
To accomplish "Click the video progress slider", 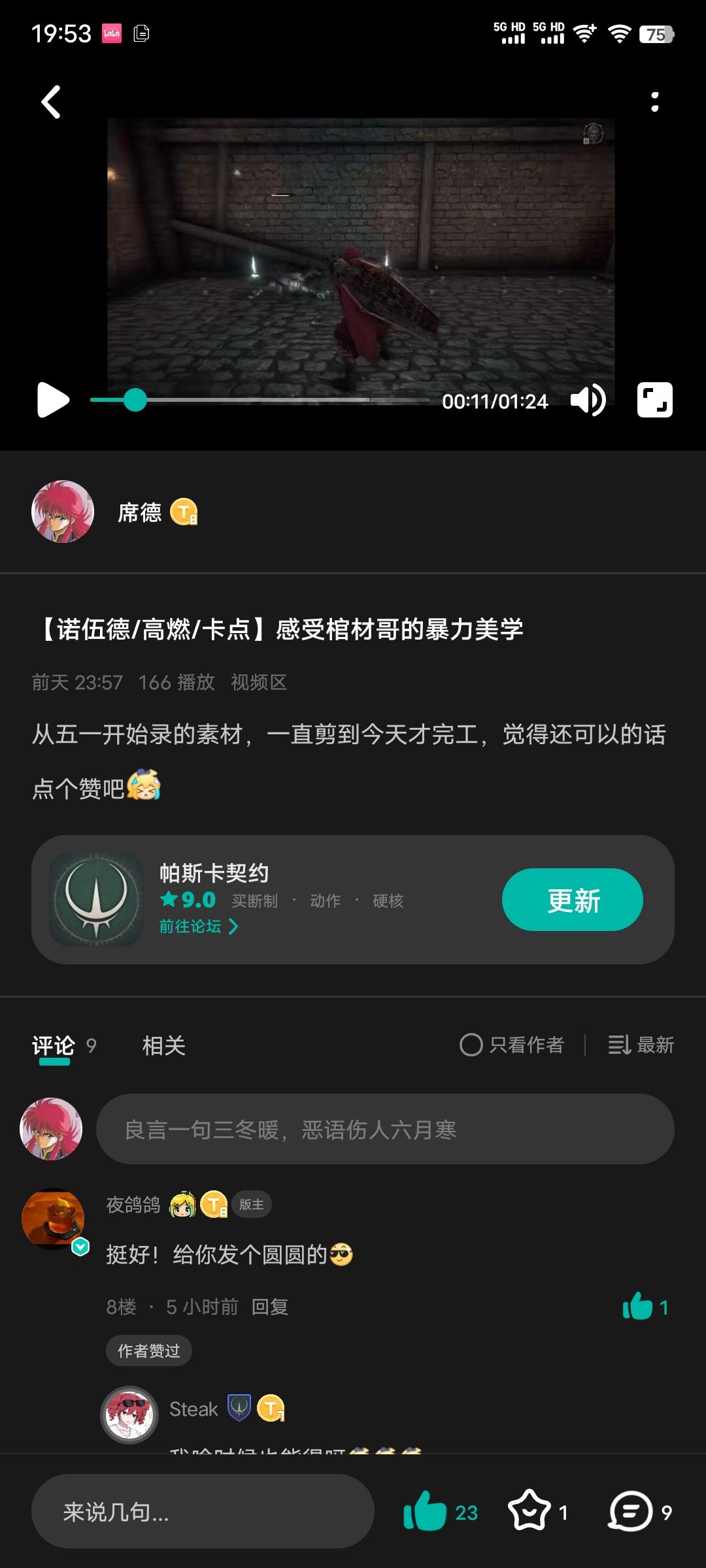I will pos(135,399).
